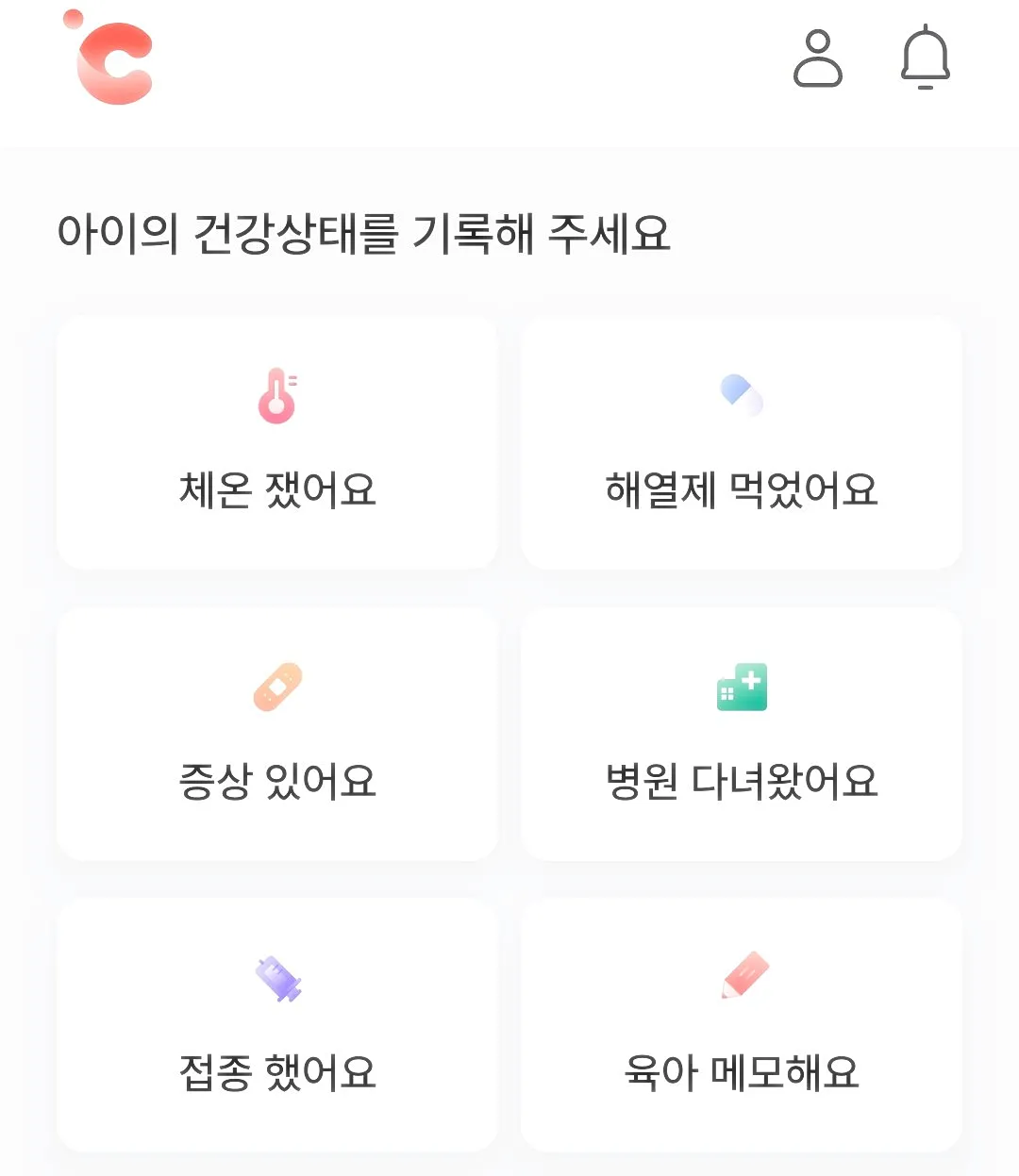Tap the temperature card label text
The image size is (1019, 1176).
[x=276, y=488]
